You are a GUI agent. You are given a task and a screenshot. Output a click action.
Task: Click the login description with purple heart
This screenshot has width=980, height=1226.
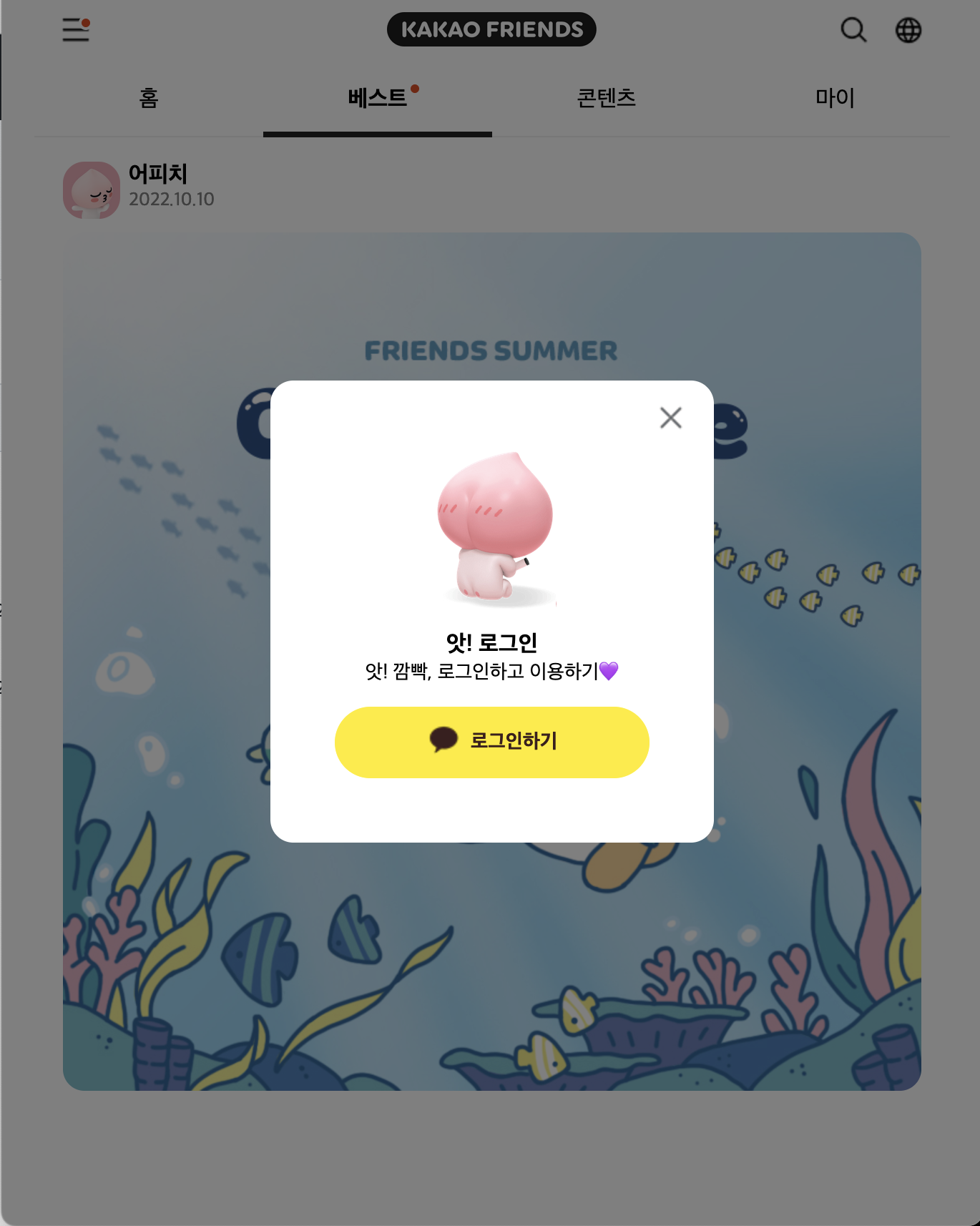click(491, 672)
